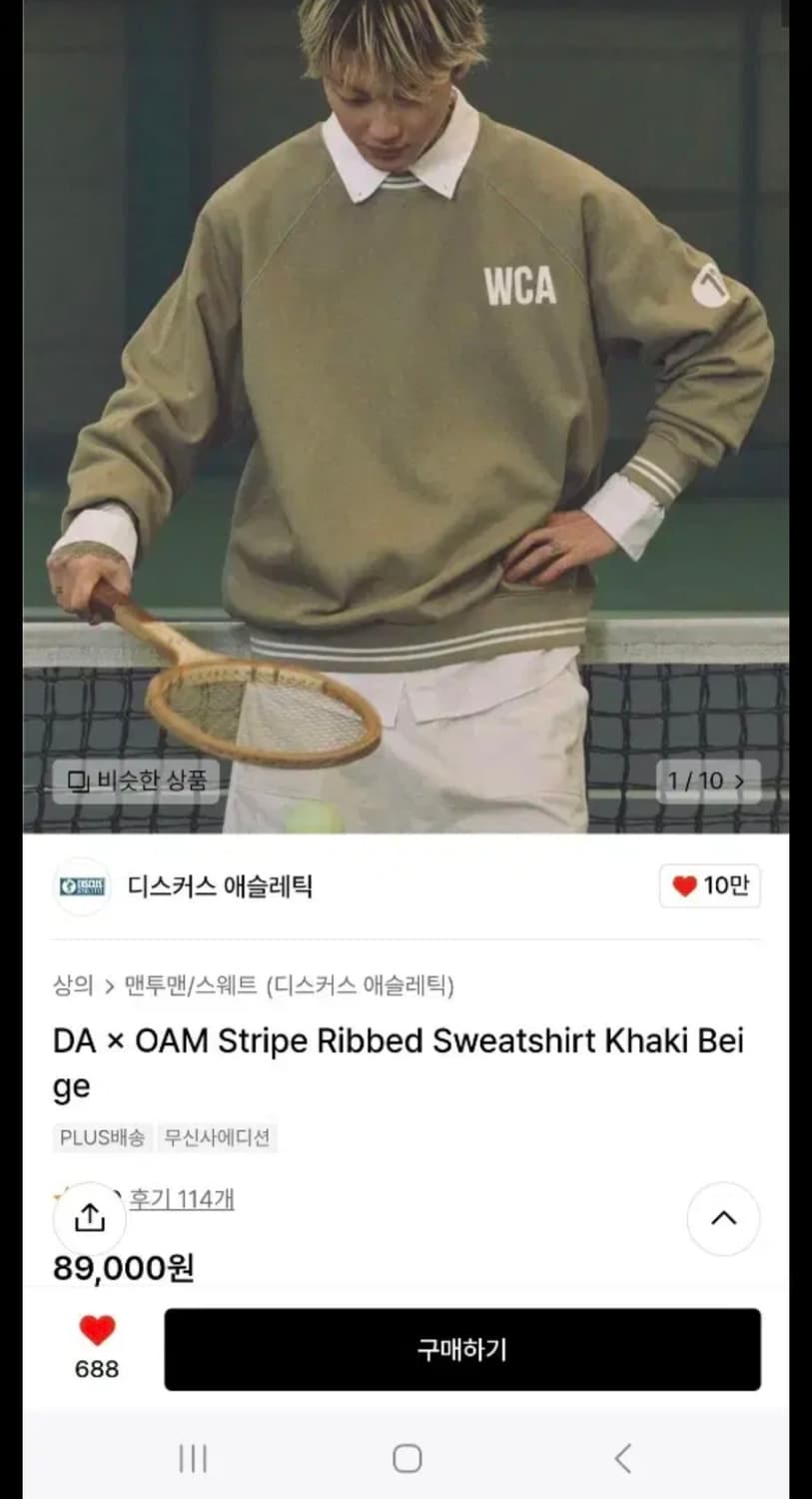Tap the PLUS배송 badge
This screenshot has width=812, height=1499.
(x=103, y=1137)
